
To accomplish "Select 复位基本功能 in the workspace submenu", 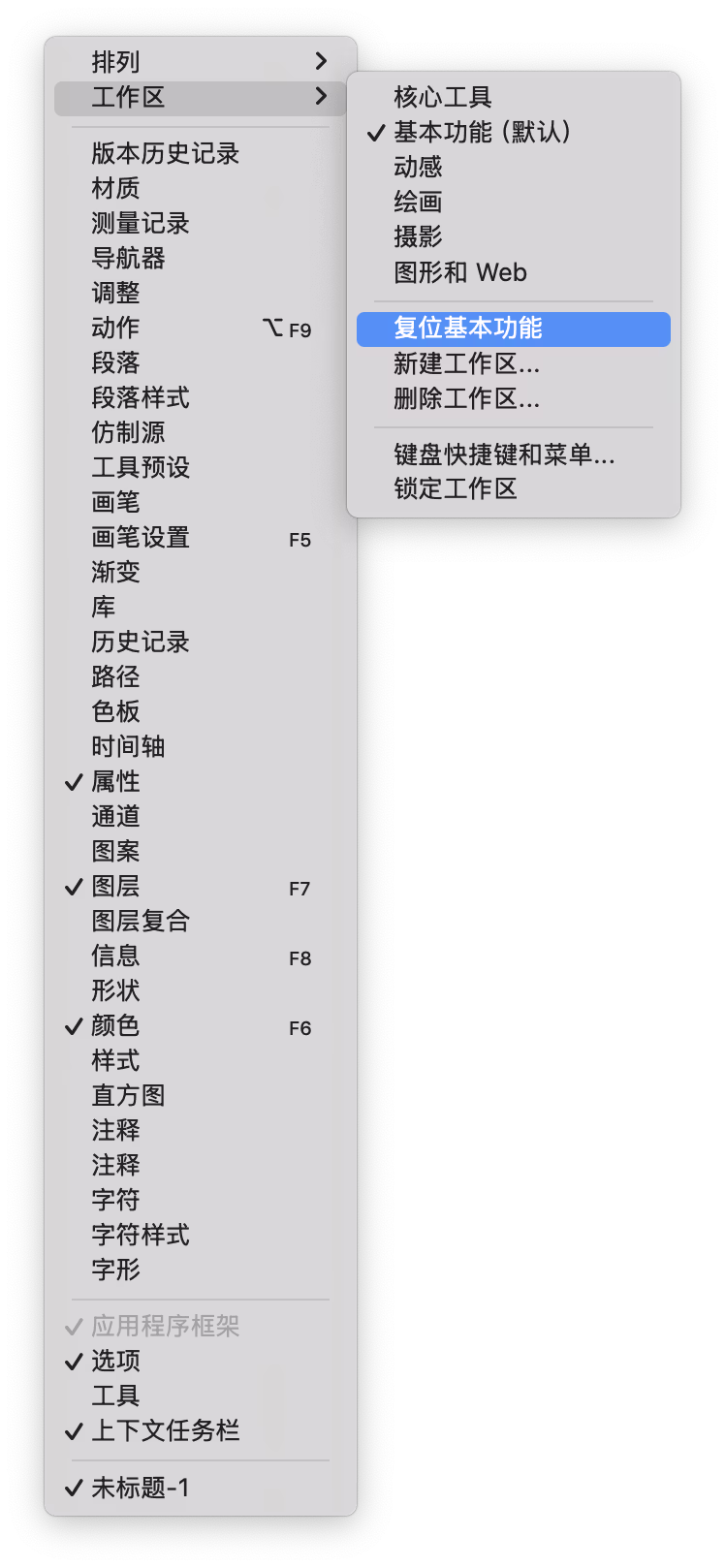I will [468, 329].
